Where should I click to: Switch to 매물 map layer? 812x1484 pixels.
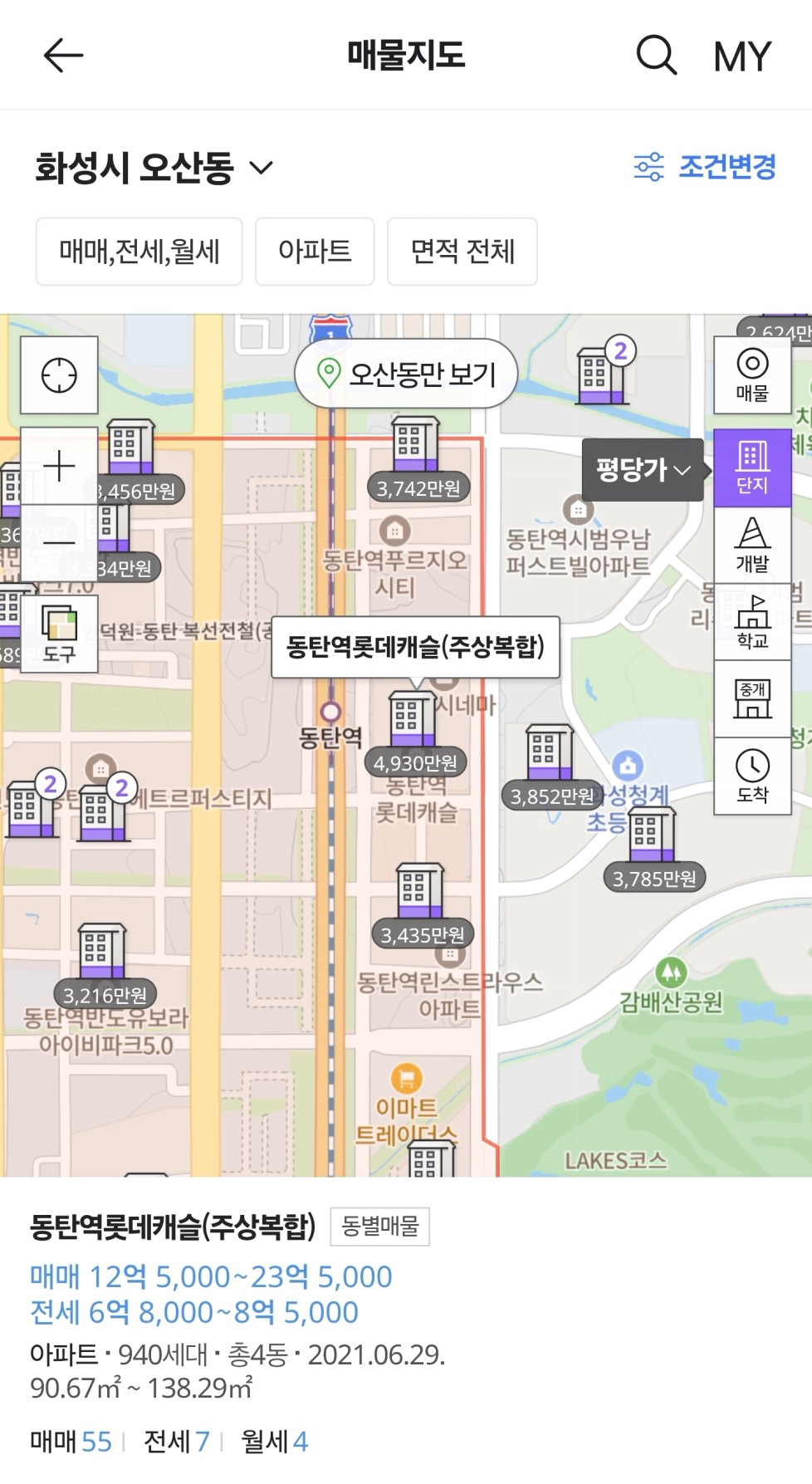coord(752,375)
